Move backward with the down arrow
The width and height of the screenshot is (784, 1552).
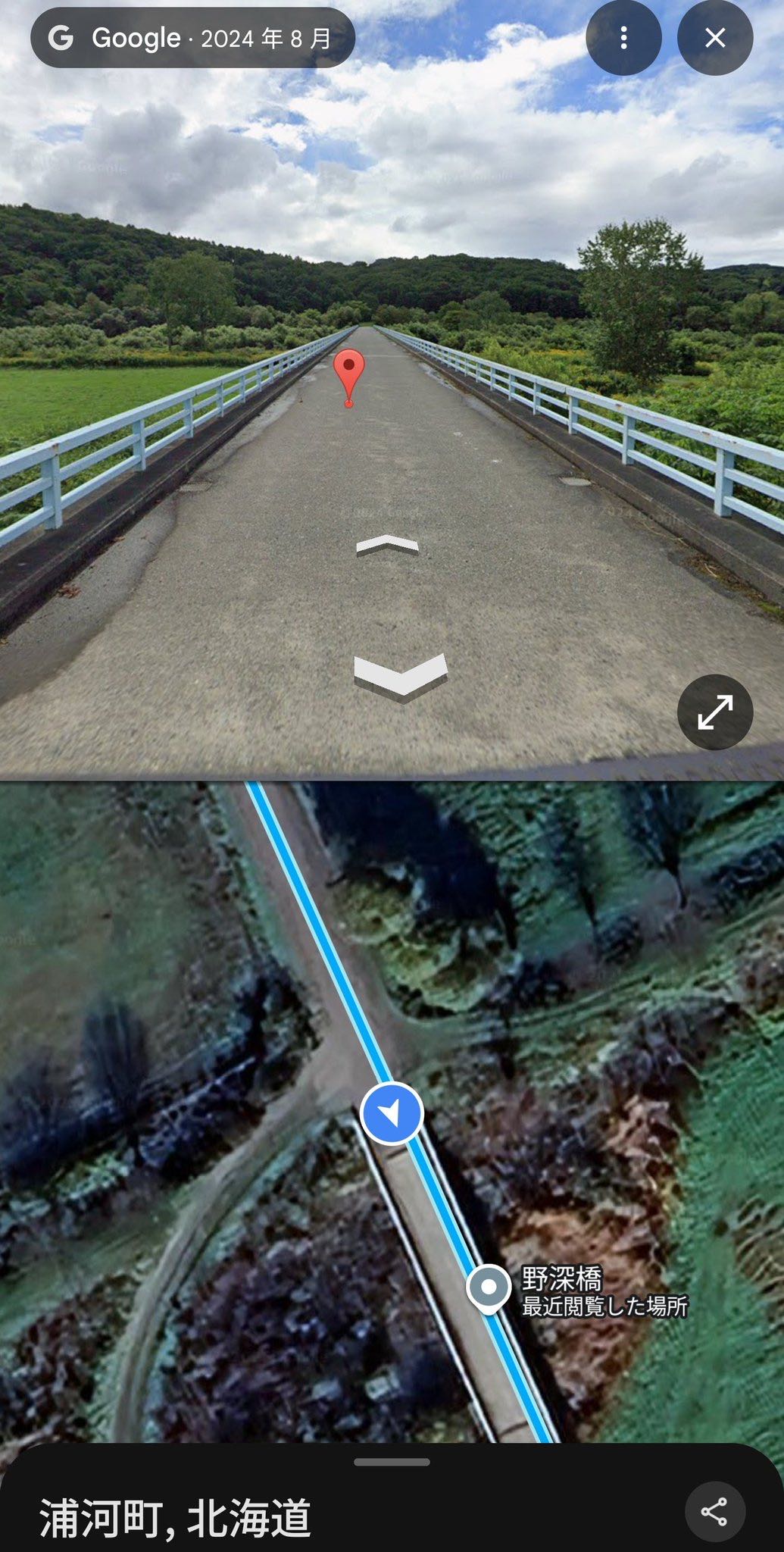point(400,674)
